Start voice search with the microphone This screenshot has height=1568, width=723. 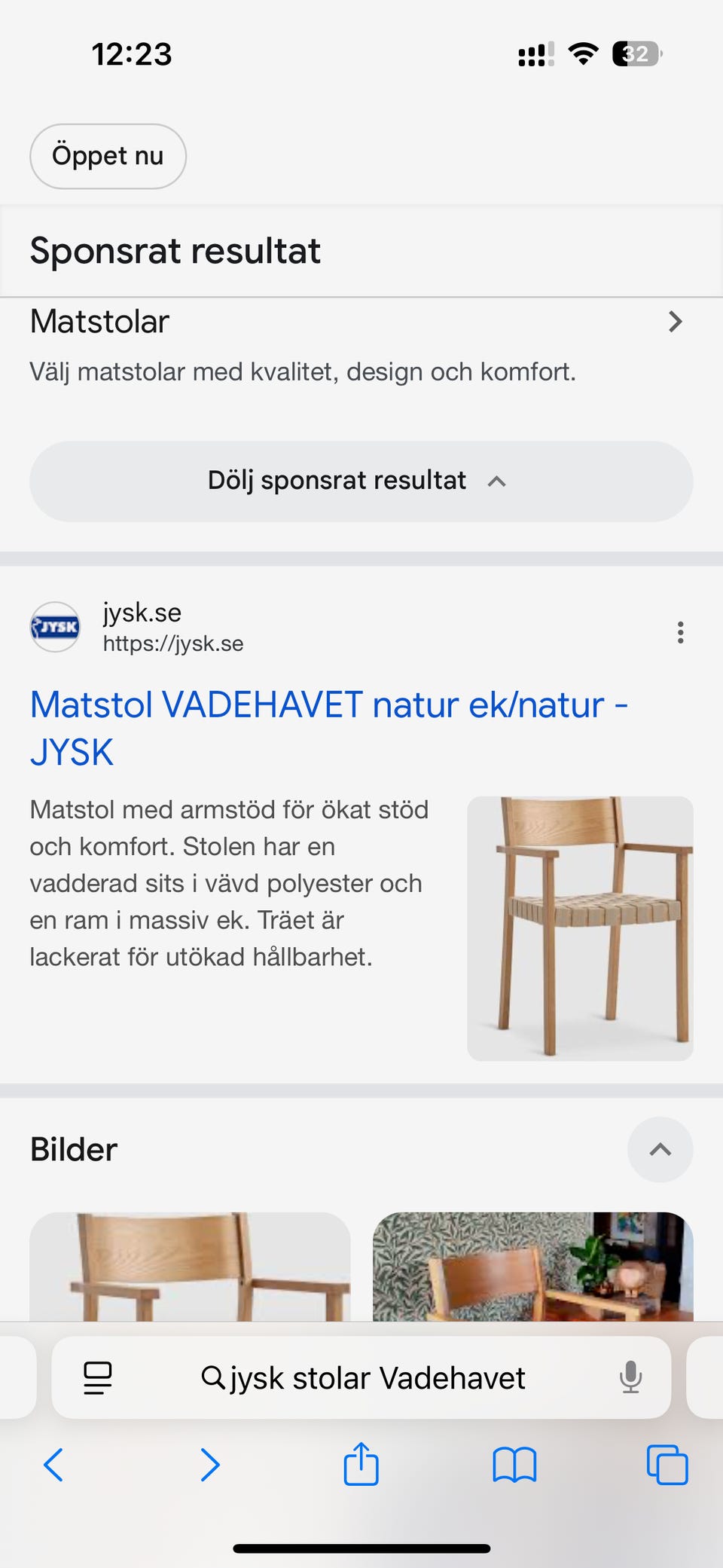(630, 1378)
